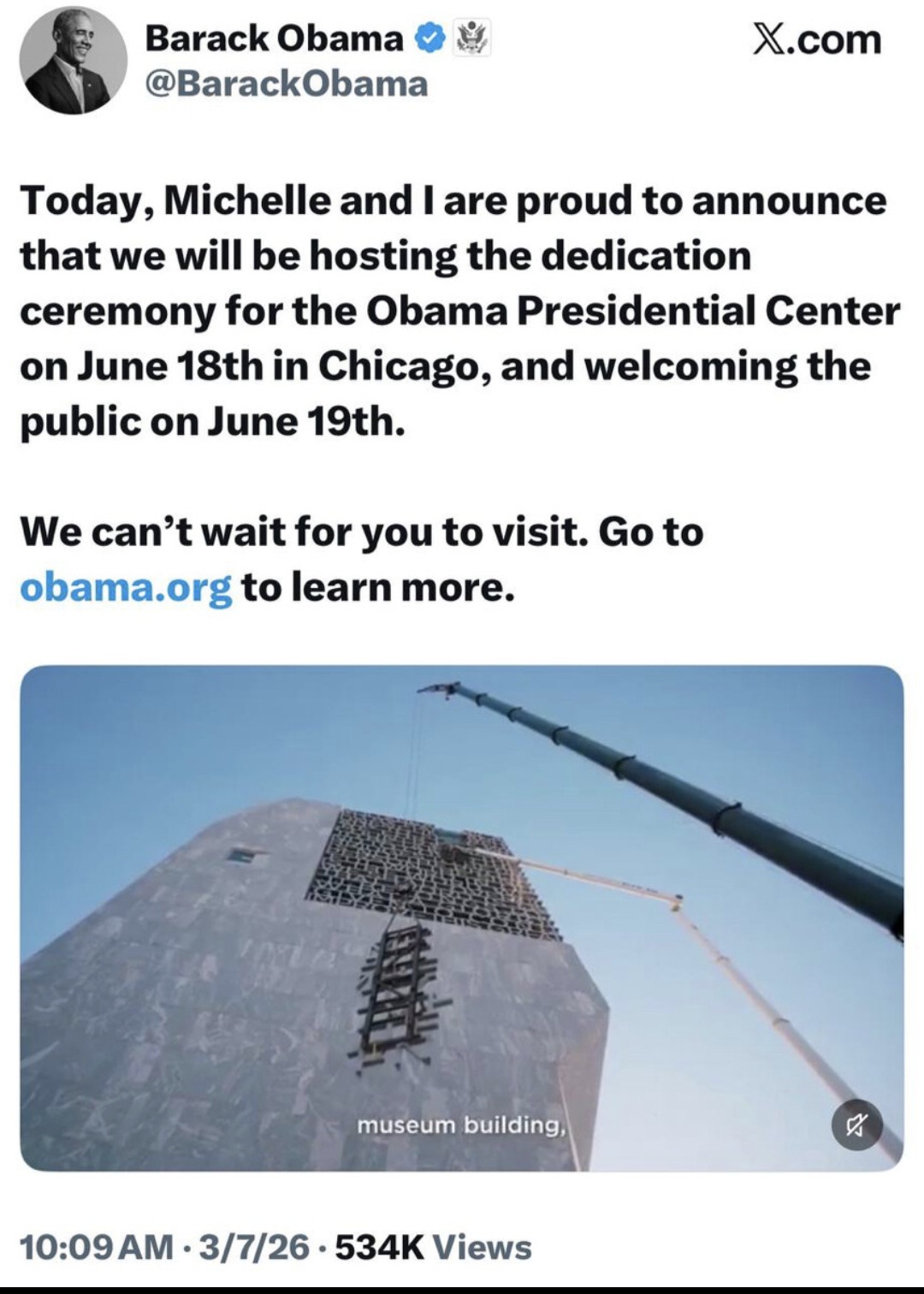This screenshot has width=924, height=1294.
Task: Open the obama.org link
Action: [x=125, y=588]
